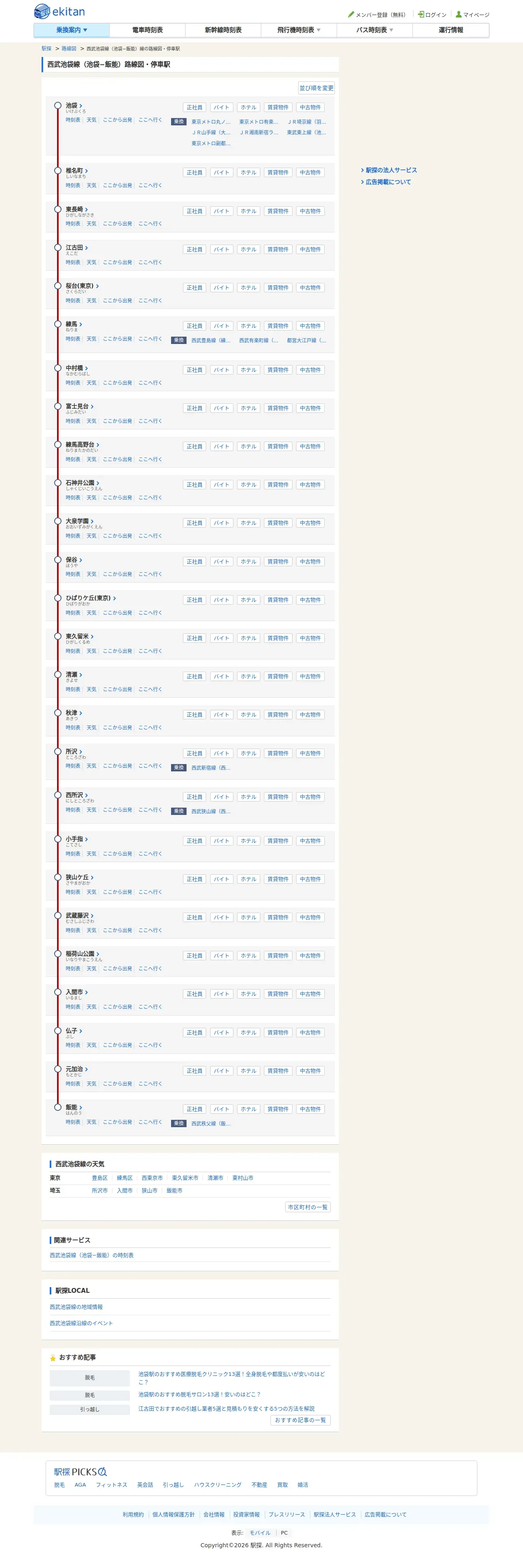Viewport: 523px width, 1568px height.
Task: Tap the 並び順を変更 button
Action: (x=316, y=88)
